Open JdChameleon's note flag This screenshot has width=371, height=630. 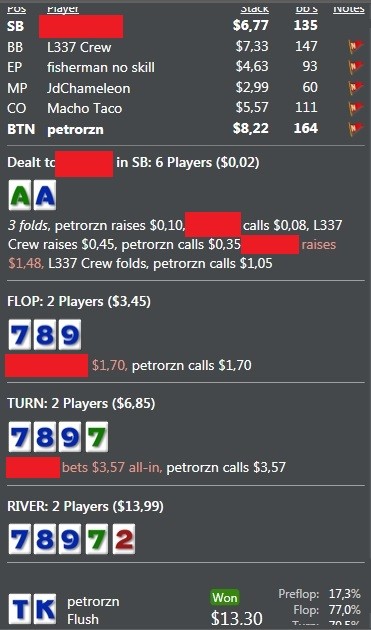(x=356, y=87)
